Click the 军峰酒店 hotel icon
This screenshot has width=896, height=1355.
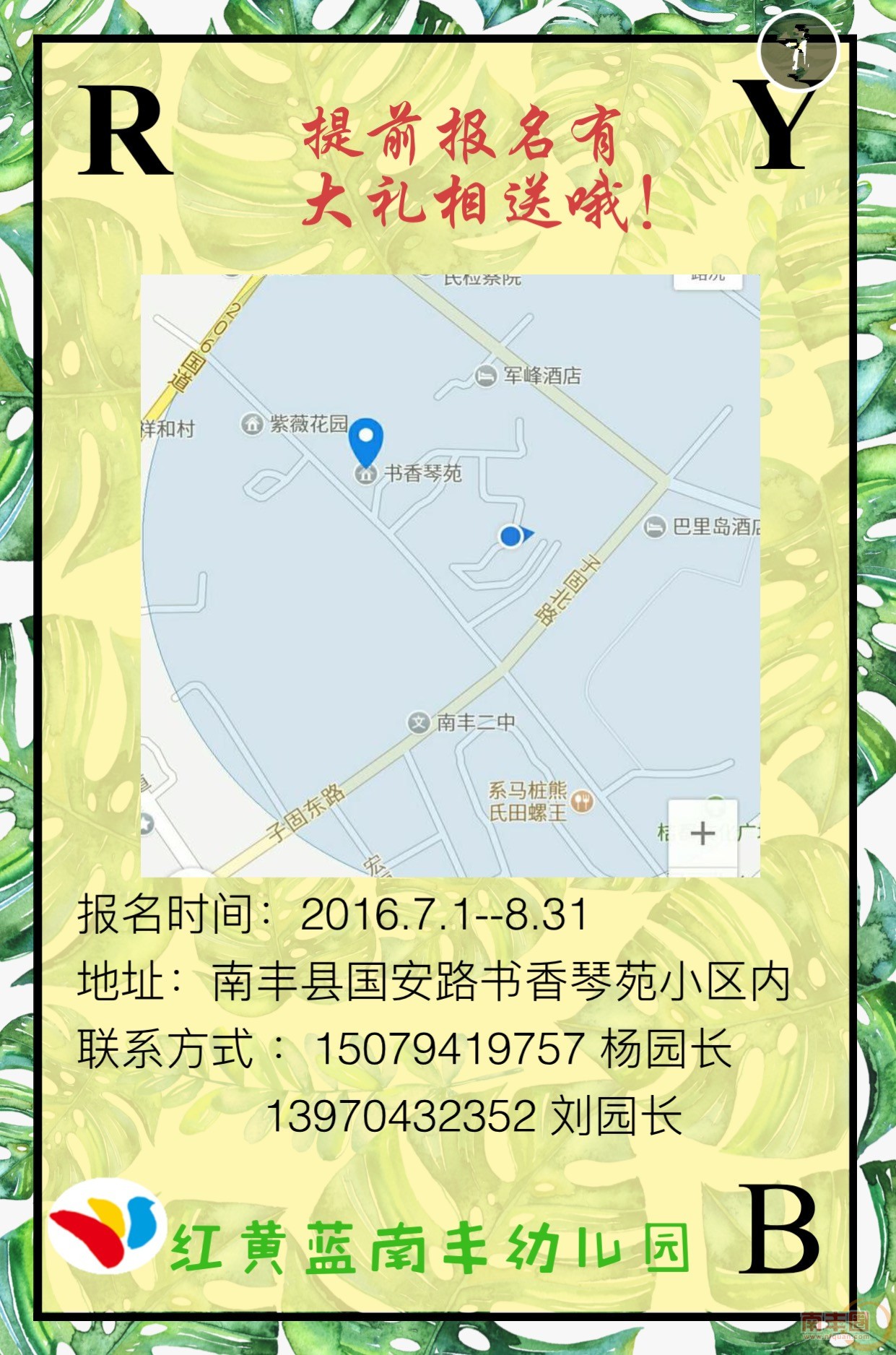click(x=486, y=374)
